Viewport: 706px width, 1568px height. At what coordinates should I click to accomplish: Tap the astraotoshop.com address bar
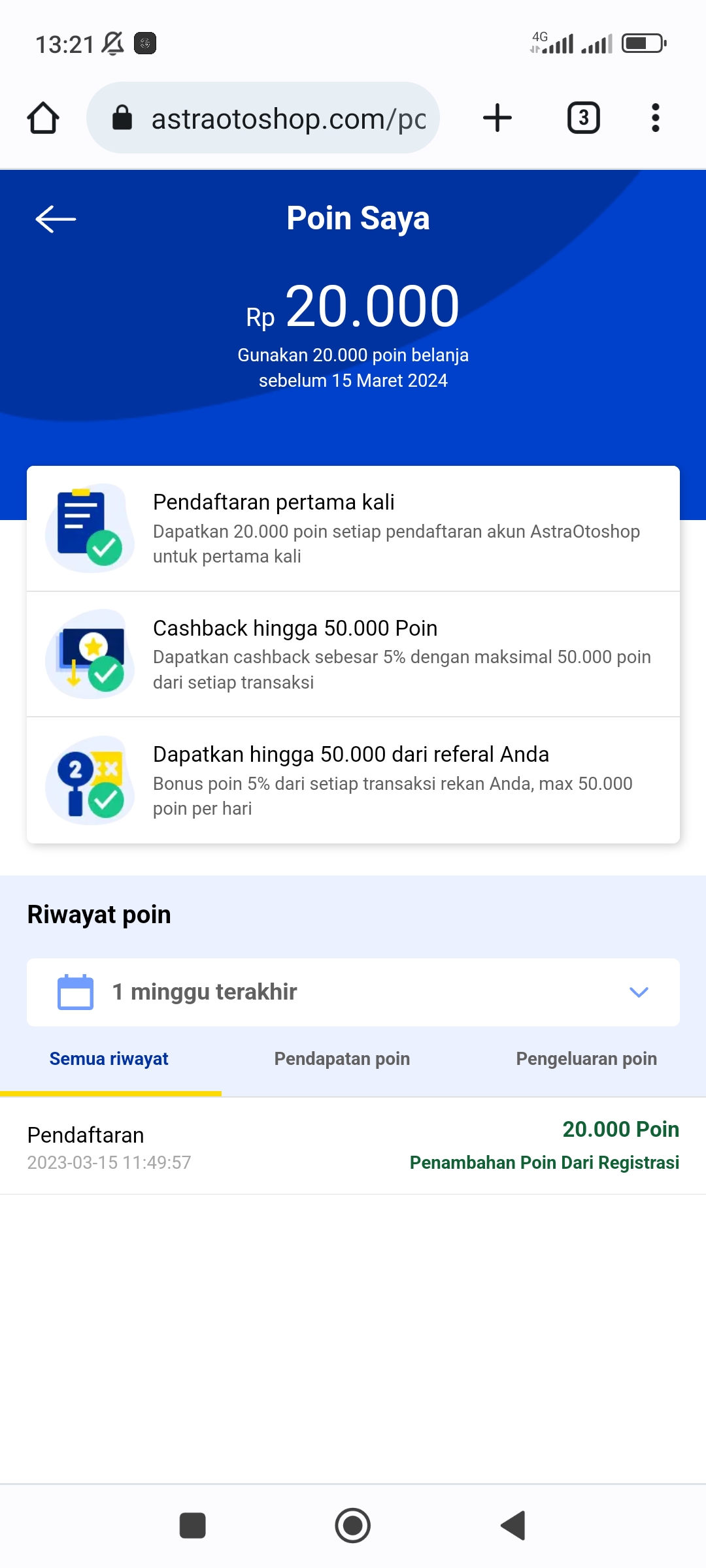(263, 118)
